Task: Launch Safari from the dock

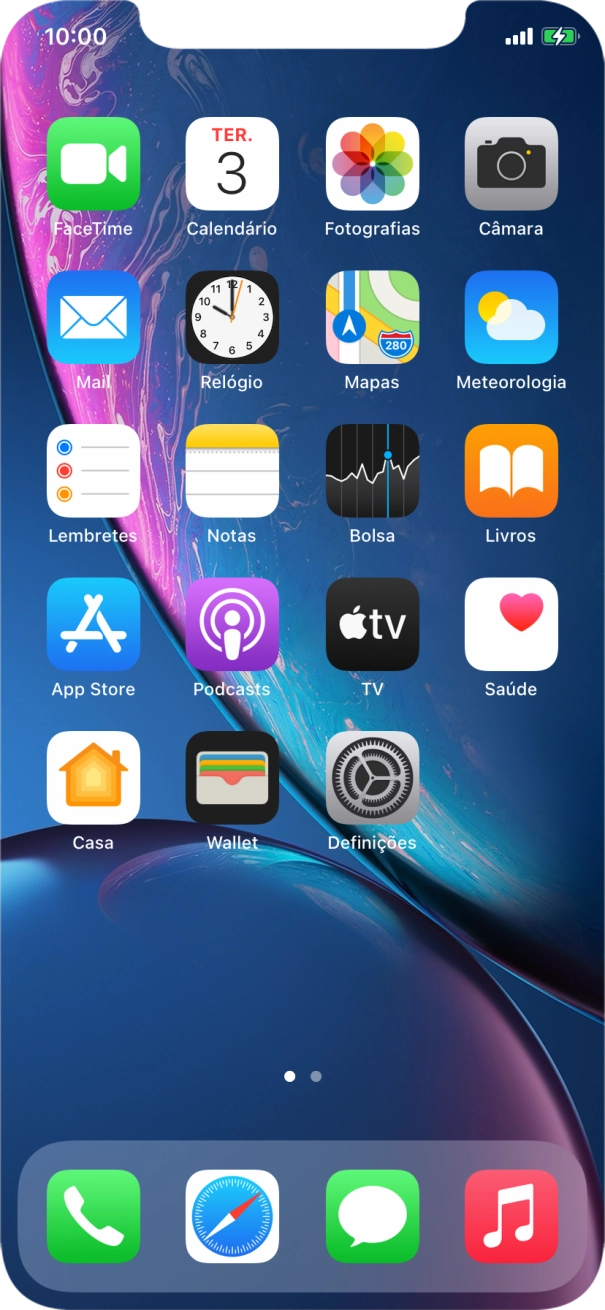Action: [x=232, y=1216]
